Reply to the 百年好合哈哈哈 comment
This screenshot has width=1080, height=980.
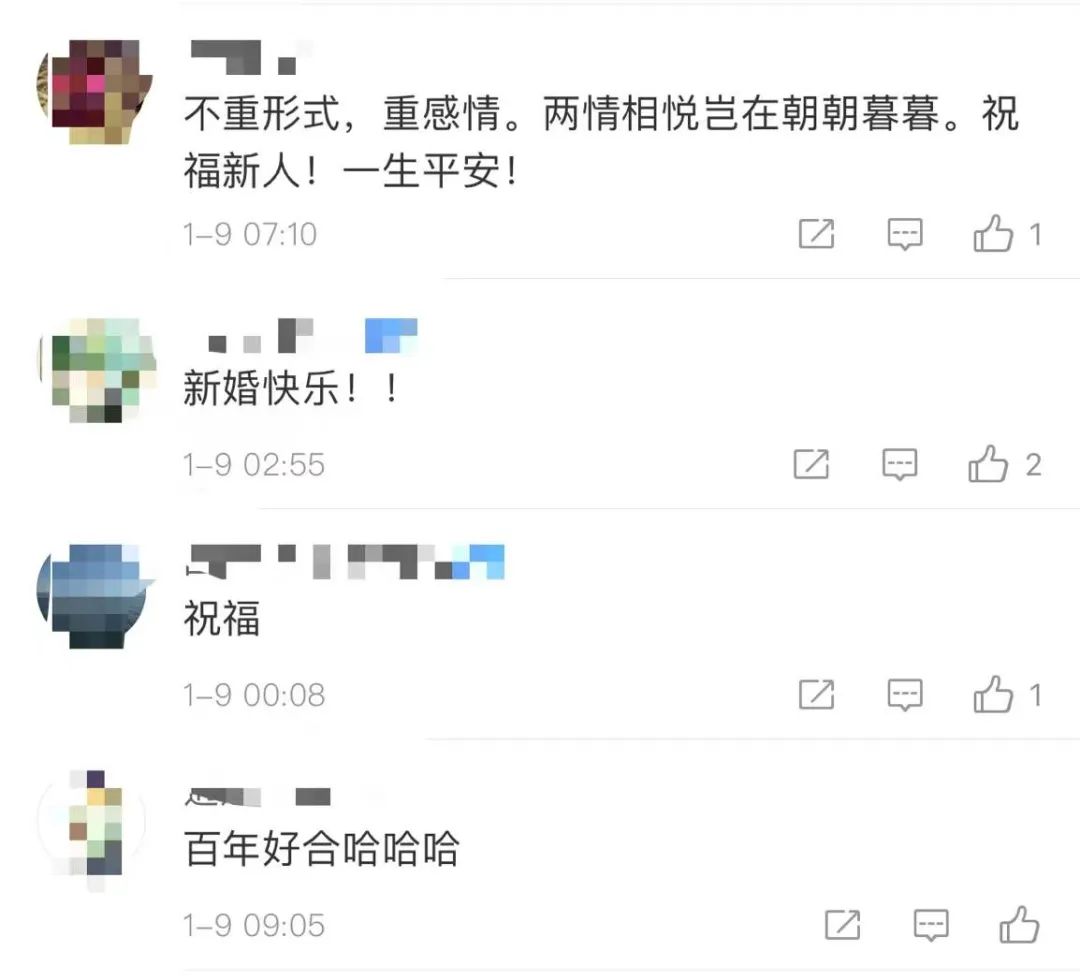click(x=931, y=925)
